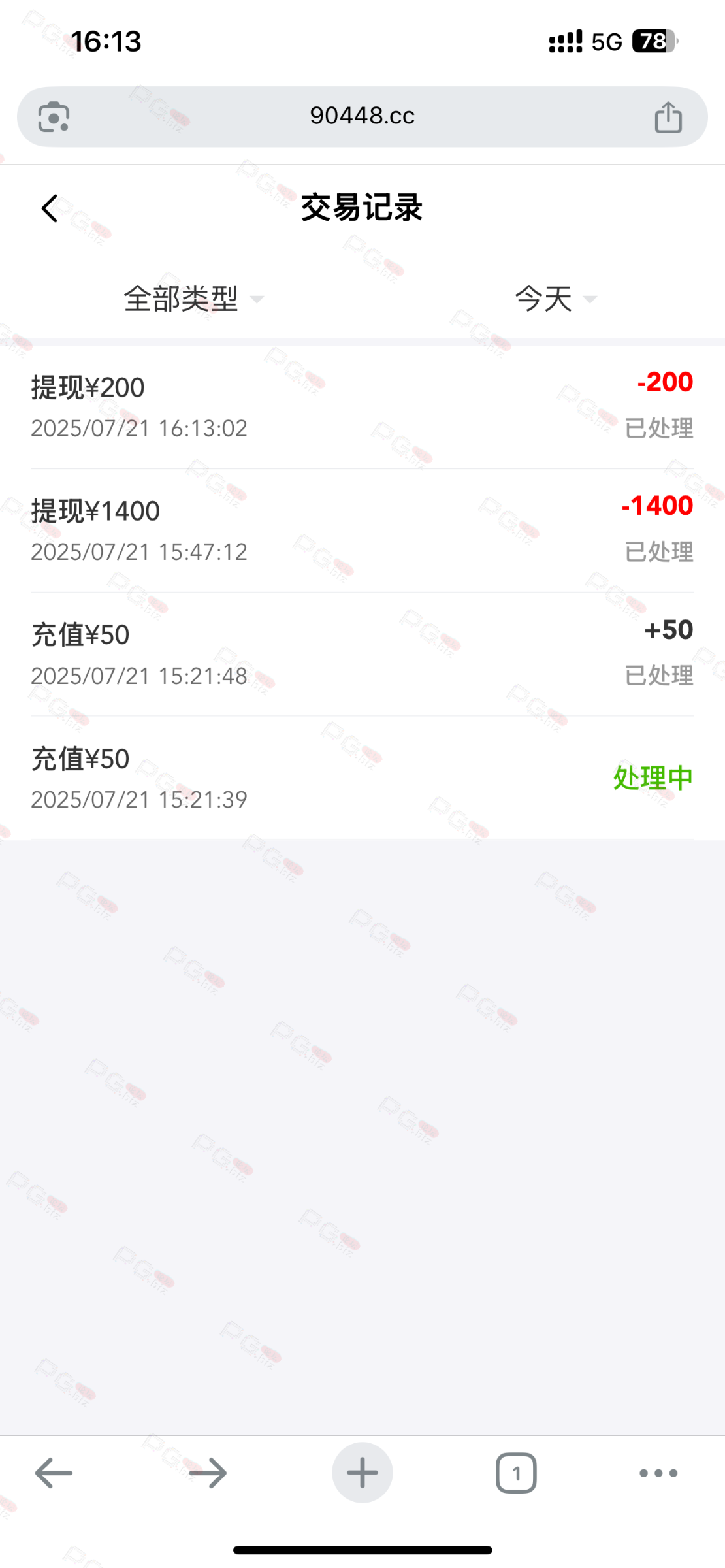Share this page from the address bar

point(668,118)
